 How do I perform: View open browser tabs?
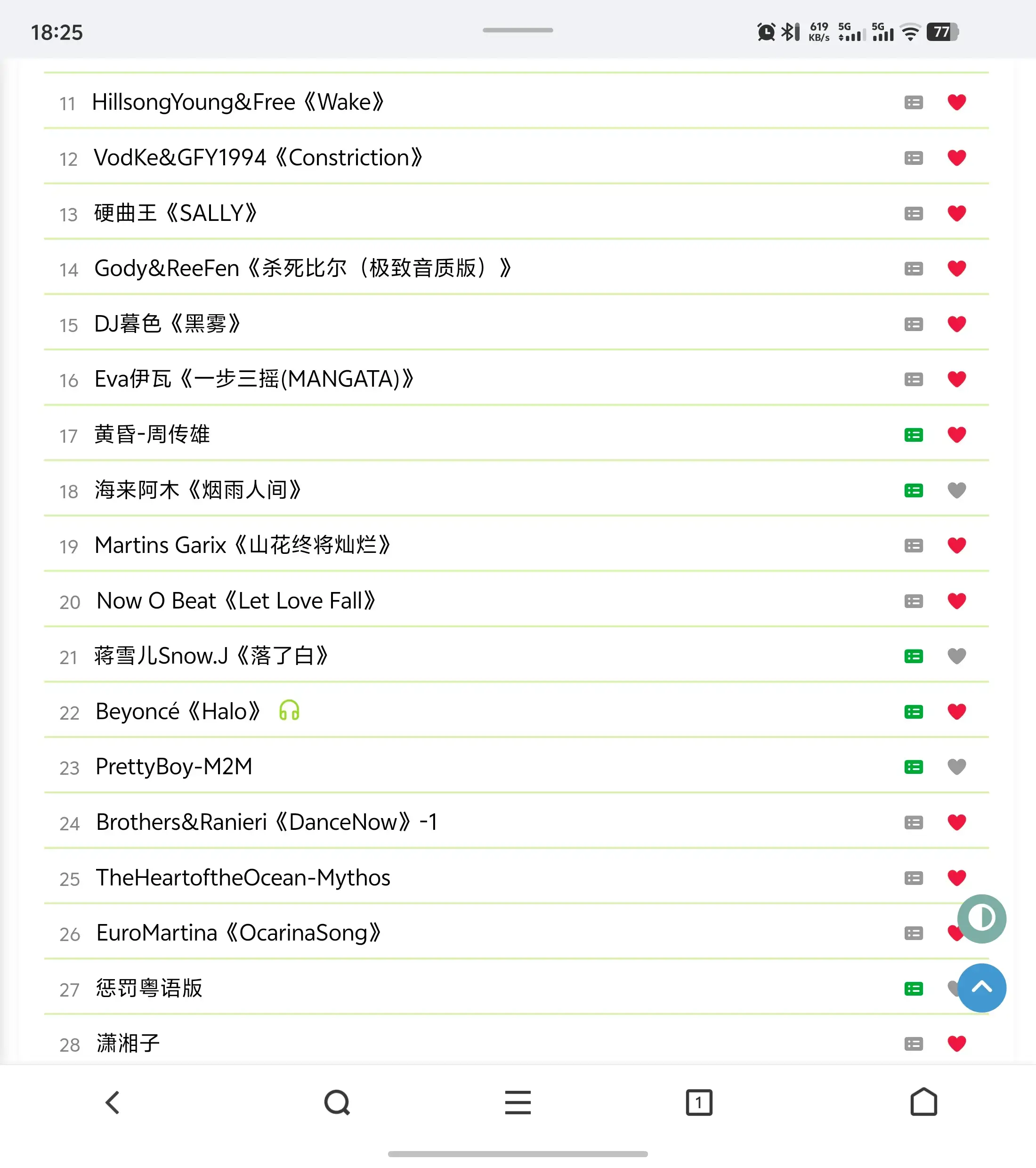(699, 1102)
